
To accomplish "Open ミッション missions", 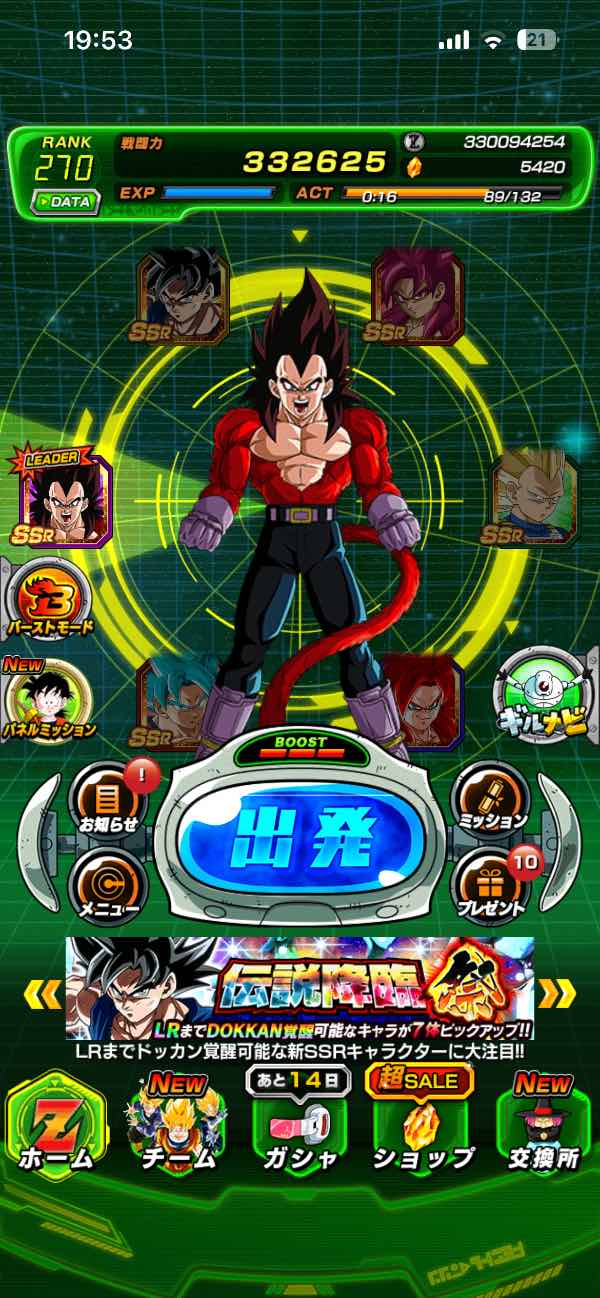I will (492, 800).
